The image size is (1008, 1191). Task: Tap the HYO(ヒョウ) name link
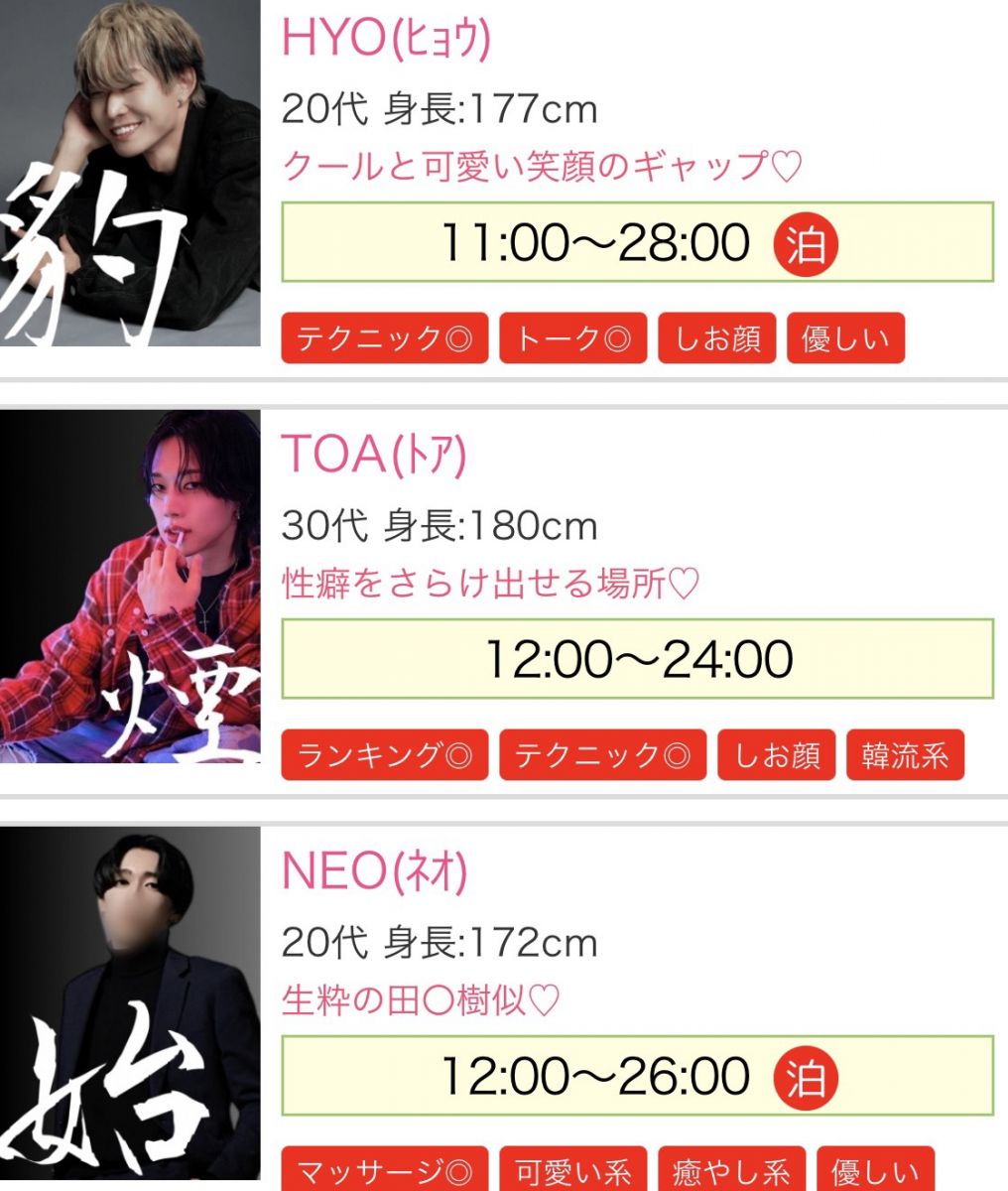coord(387,39)
